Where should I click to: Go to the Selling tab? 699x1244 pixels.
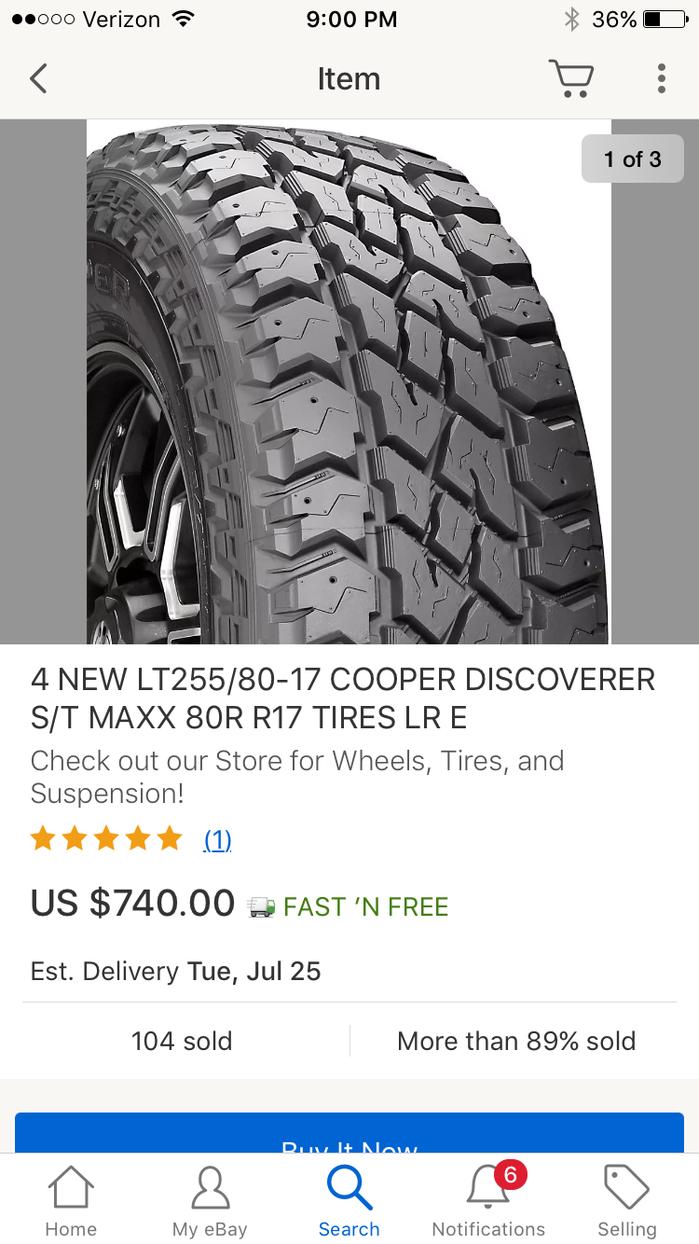pos(627,1201)
